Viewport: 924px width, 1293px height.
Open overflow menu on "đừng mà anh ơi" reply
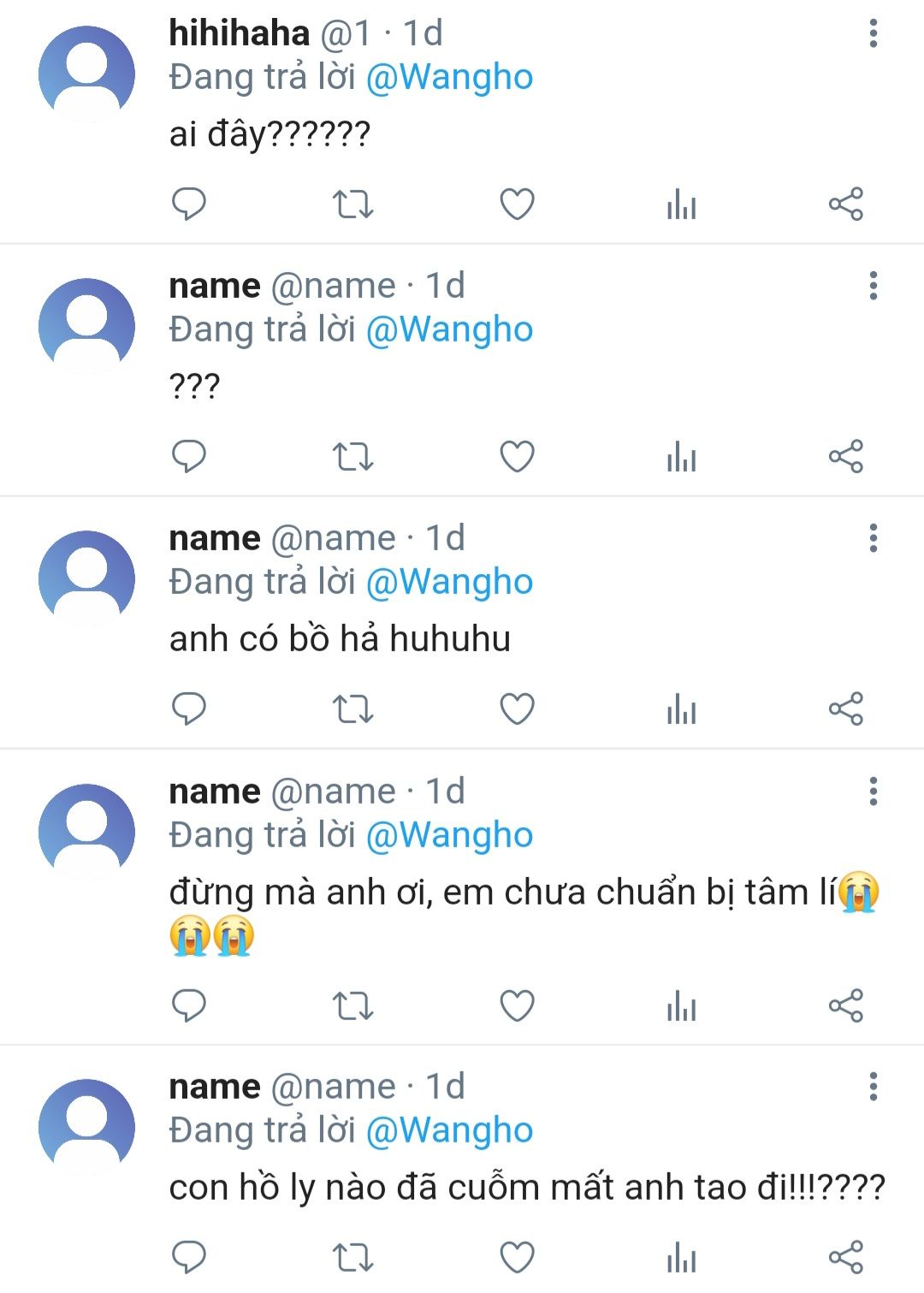pyautogui.click(x=873, y=792)
